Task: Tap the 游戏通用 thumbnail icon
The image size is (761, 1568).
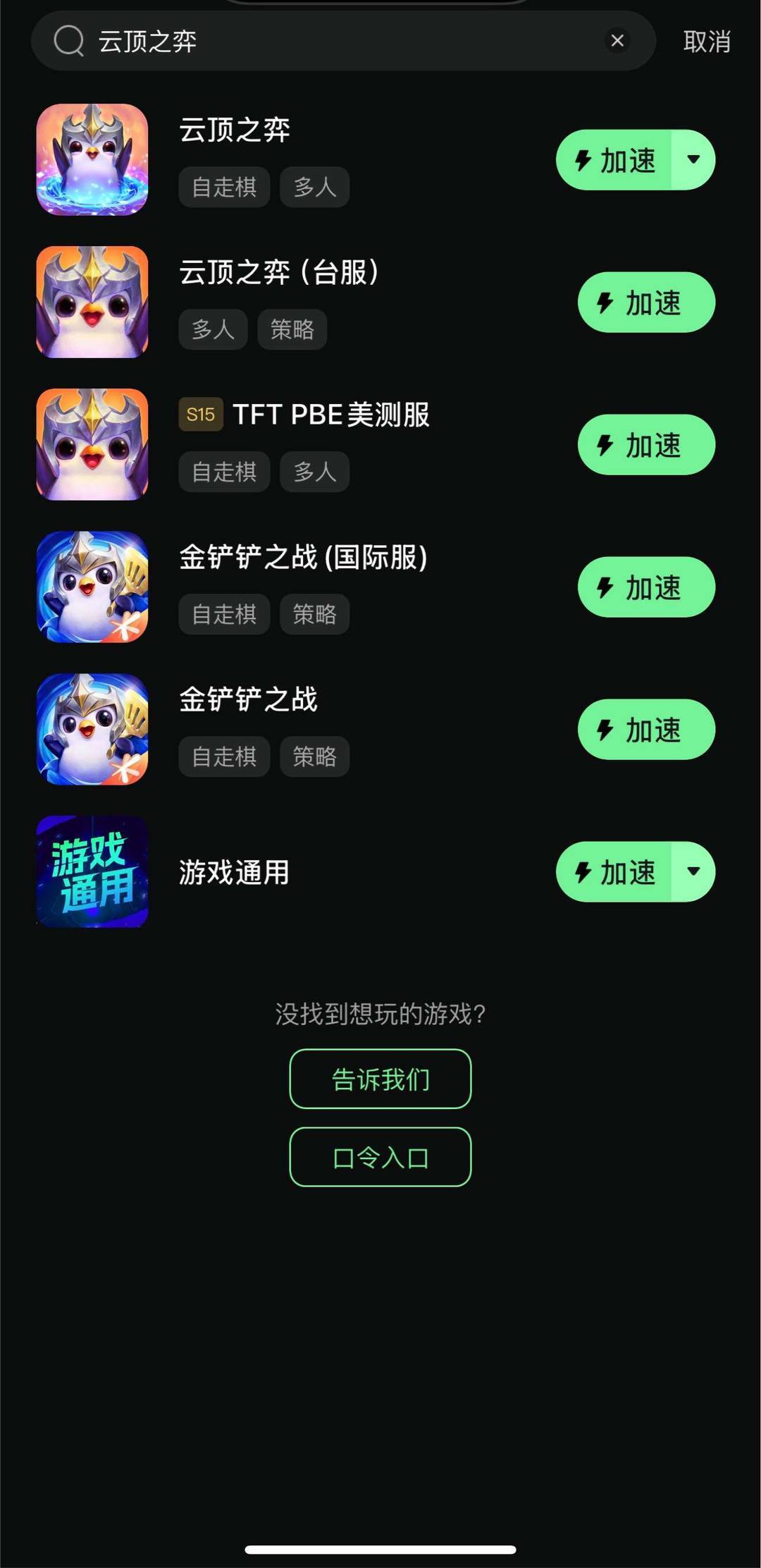Action: (x=92, y=873)
